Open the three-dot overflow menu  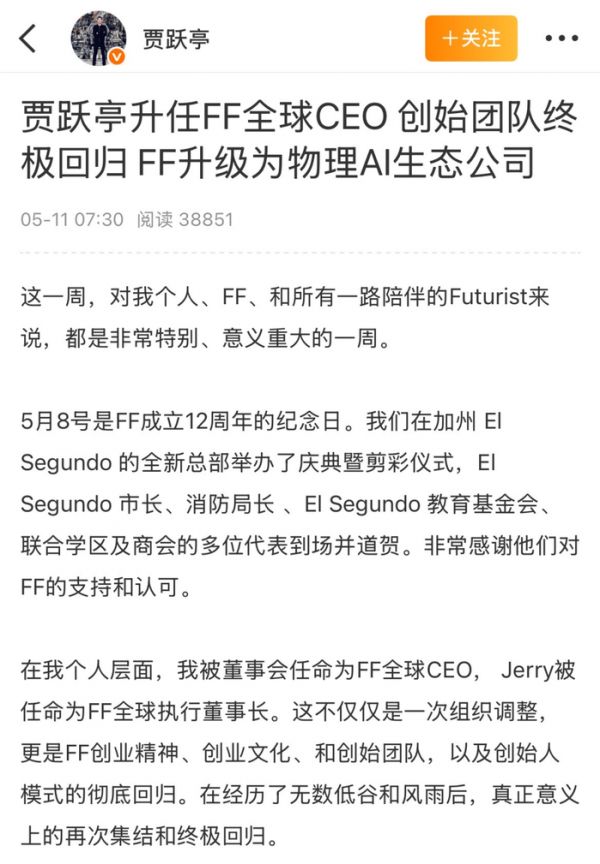pyautogui.click(x=561, y=38)
